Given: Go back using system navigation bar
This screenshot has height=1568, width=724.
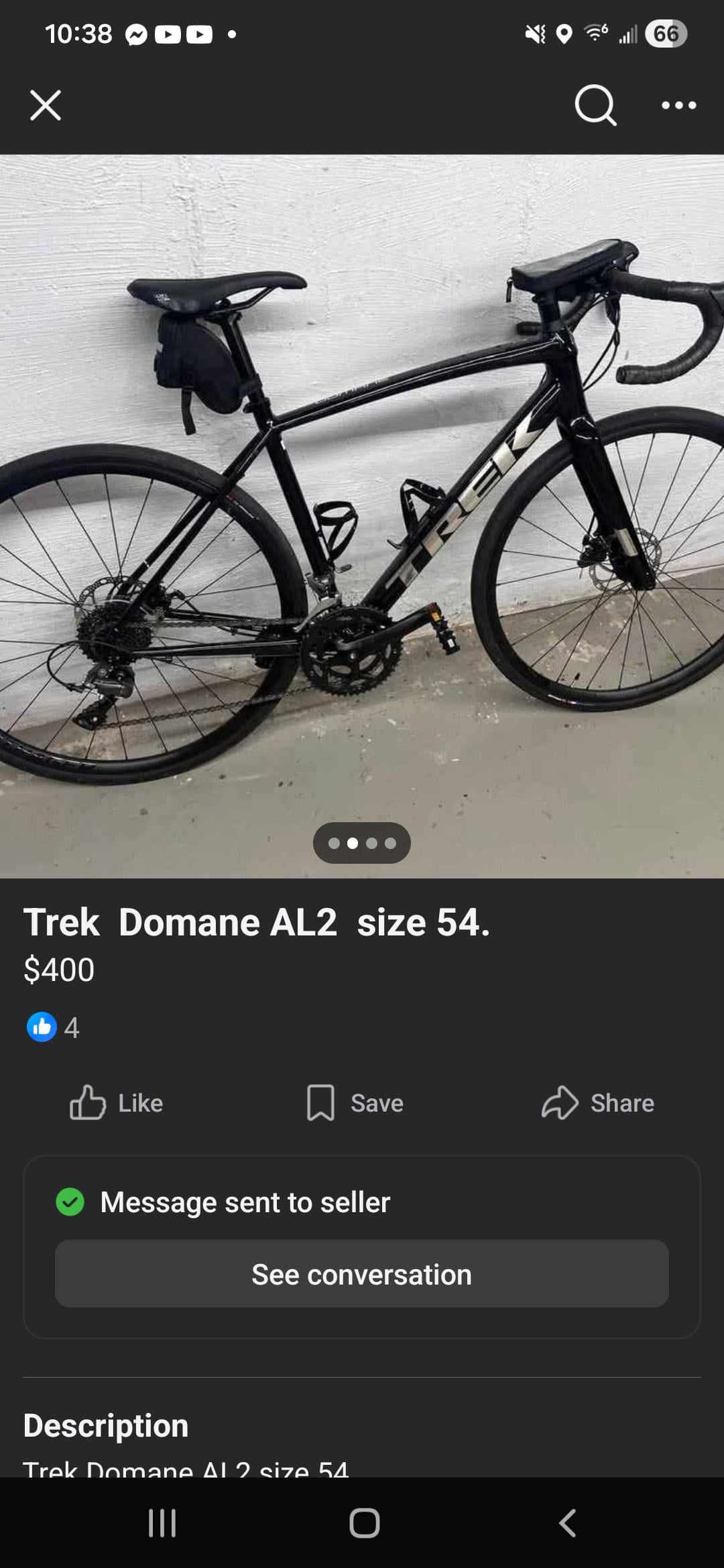Looking at the screenshot, I should click(567, 1523).
